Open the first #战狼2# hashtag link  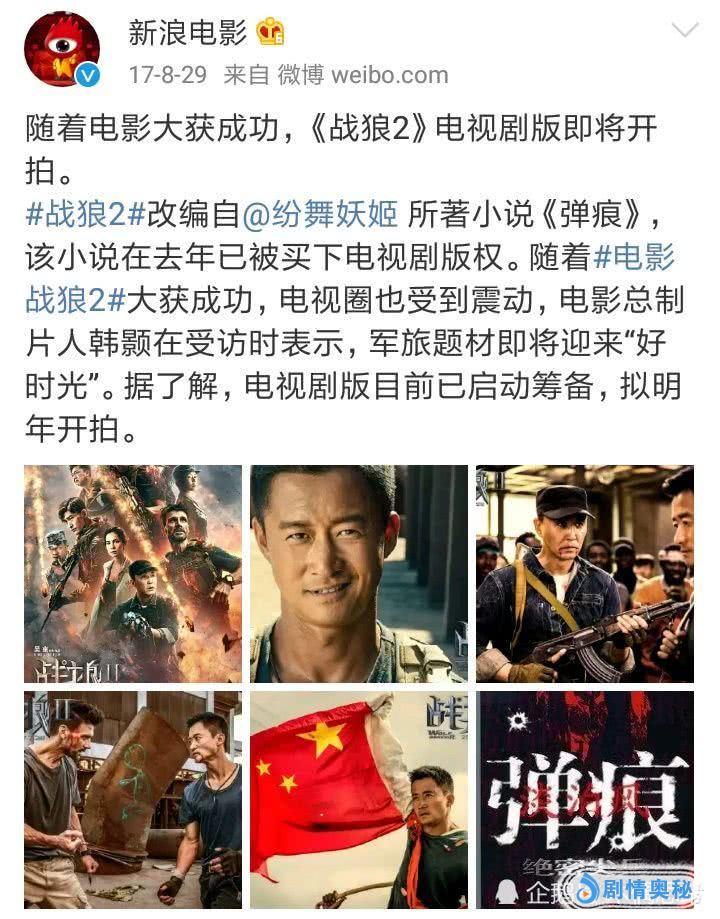[x=85, y=214]
